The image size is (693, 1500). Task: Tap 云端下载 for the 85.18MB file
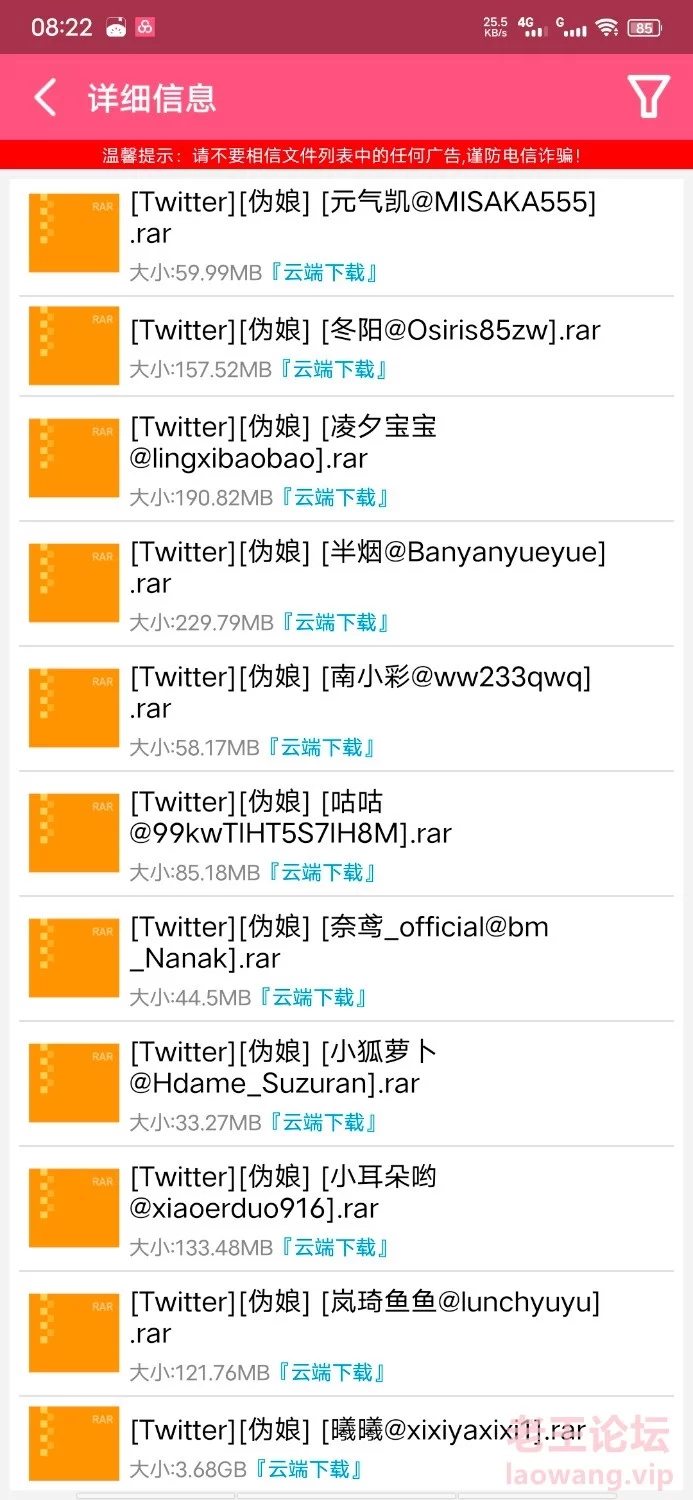[x=322, y=873]
